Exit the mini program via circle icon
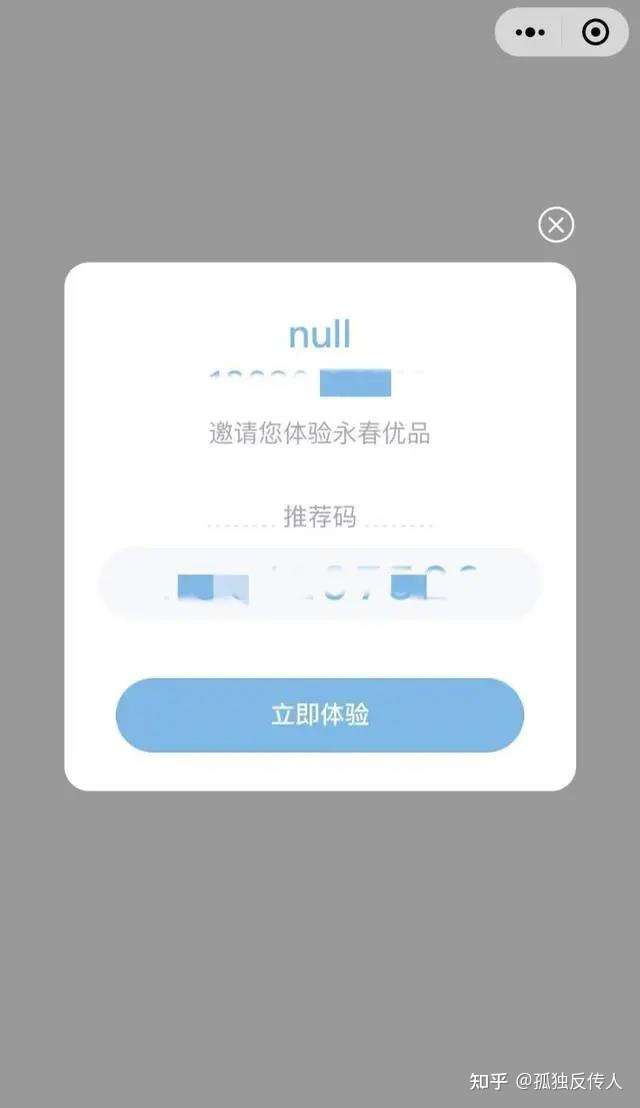 tap(595, 32)
